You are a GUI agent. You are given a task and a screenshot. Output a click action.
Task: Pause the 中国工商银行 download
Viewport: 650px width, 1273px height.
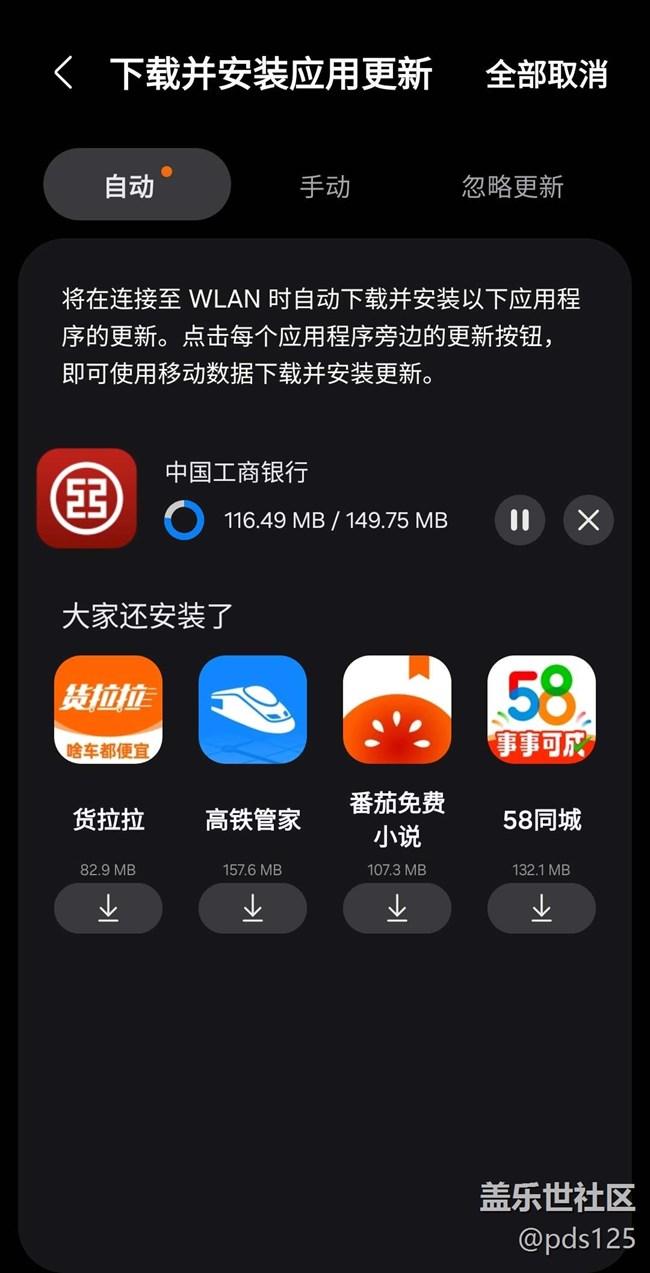tap(520, 520)
